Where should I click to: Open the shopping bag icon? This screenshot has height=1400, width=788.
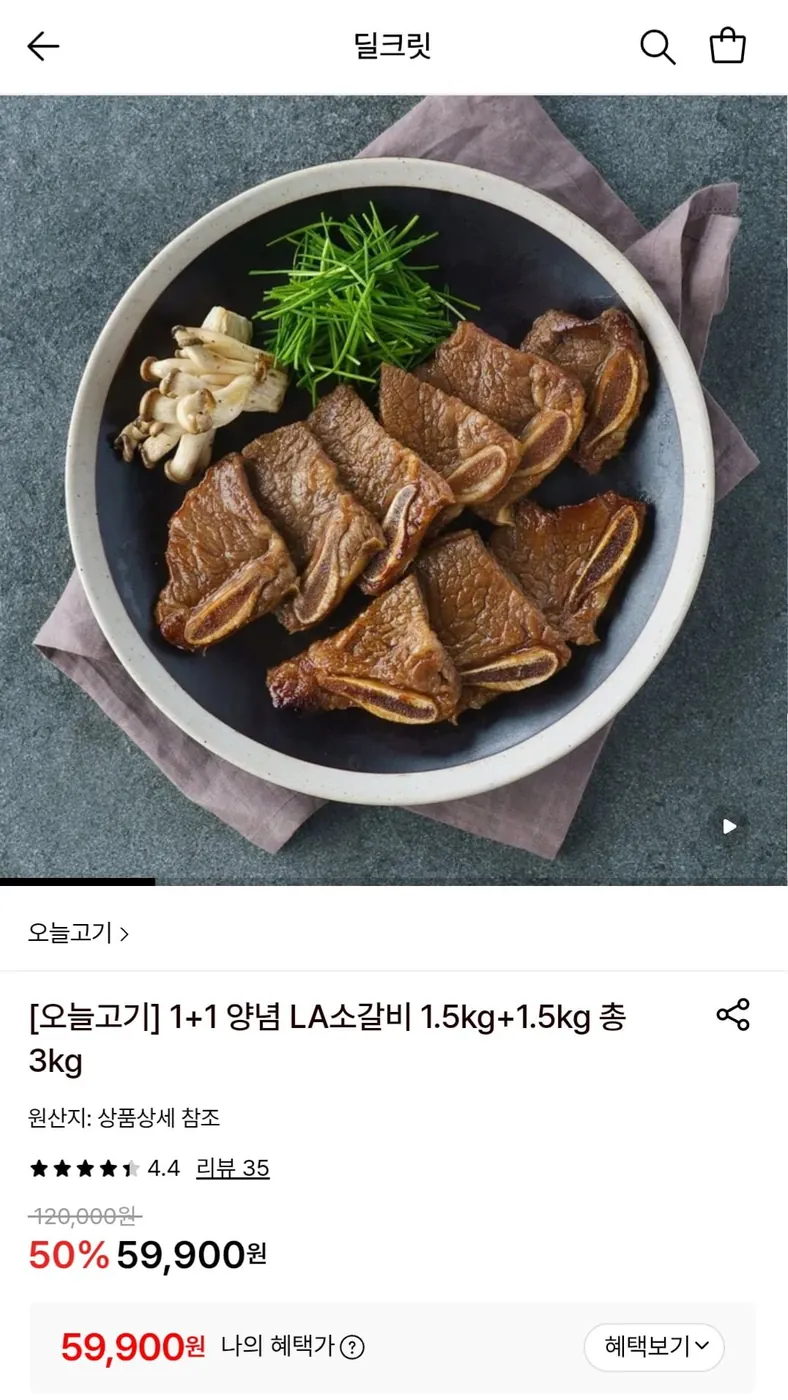[x=727, y=46]
